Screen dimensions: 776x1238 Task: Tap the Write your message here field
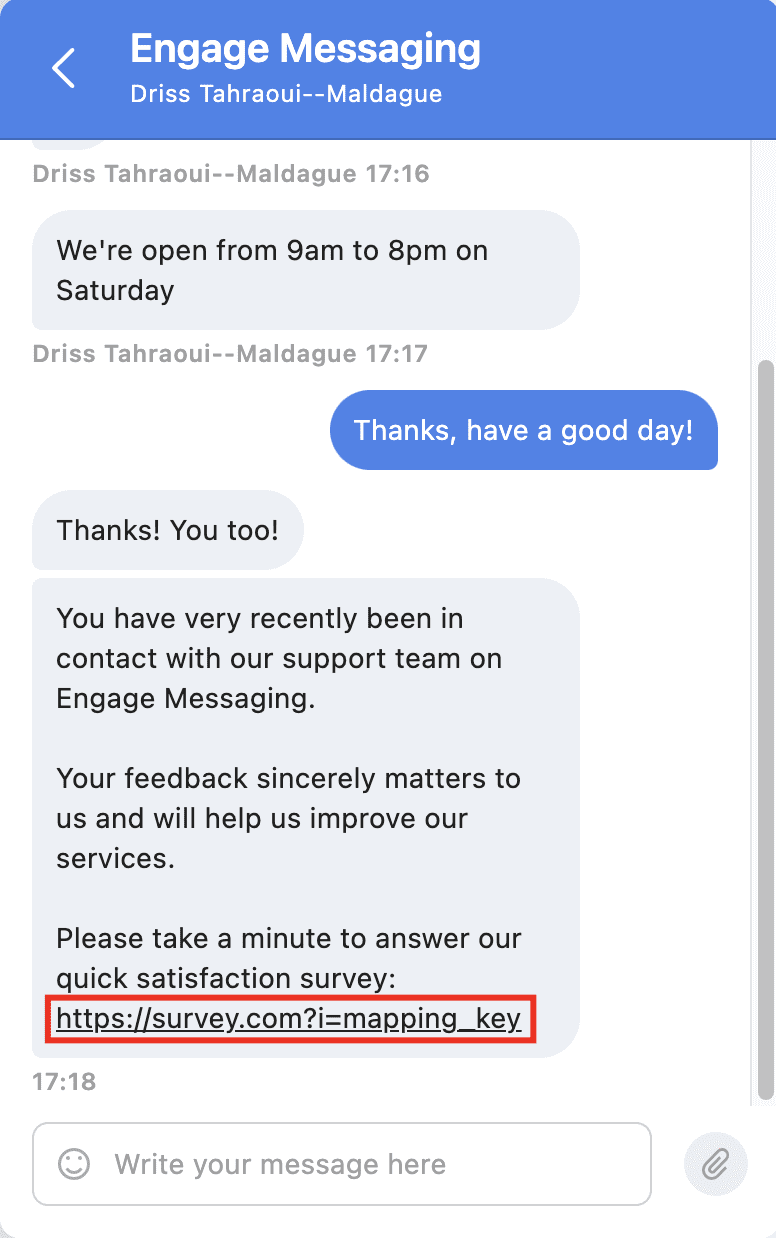370,1164
